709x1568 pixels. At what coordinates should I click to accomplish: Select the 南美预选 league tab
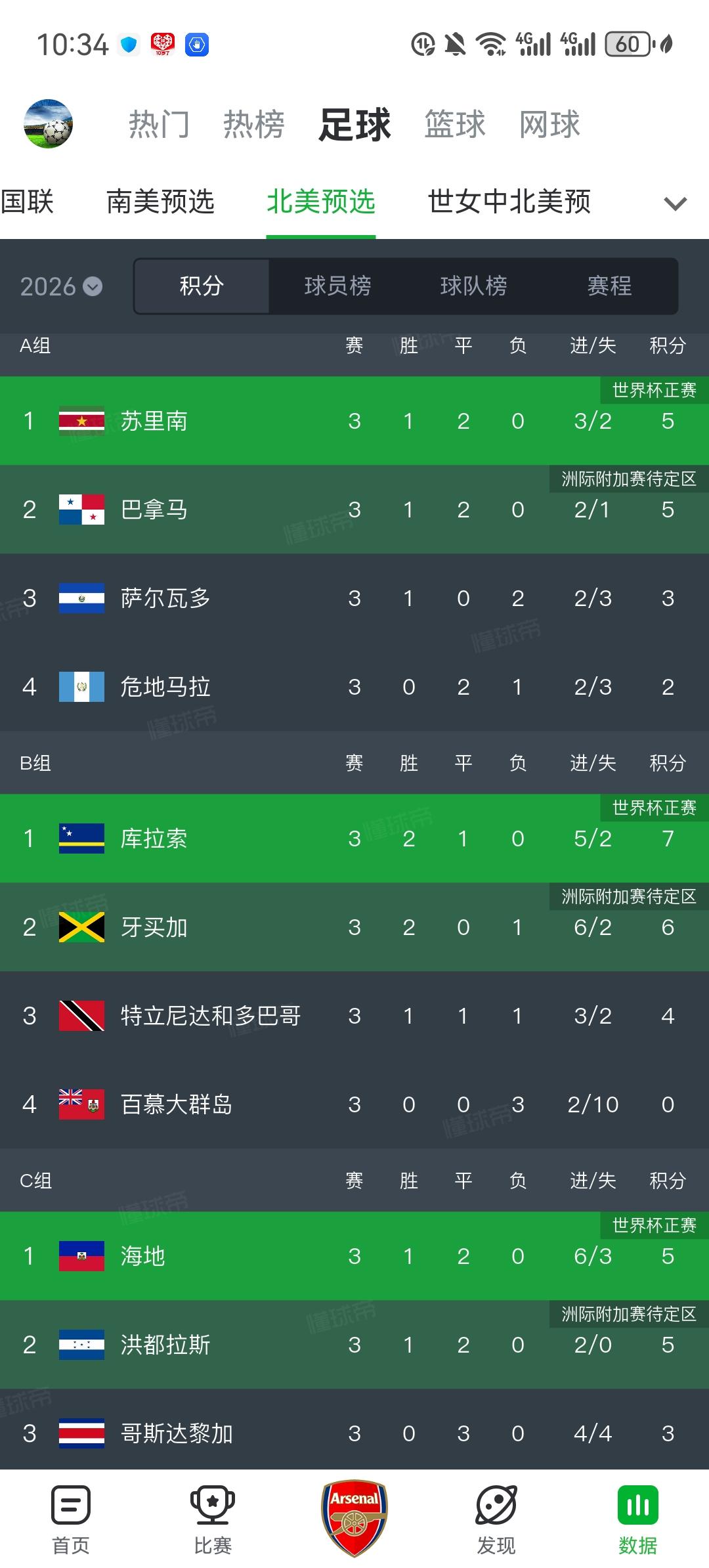[161, 202]
